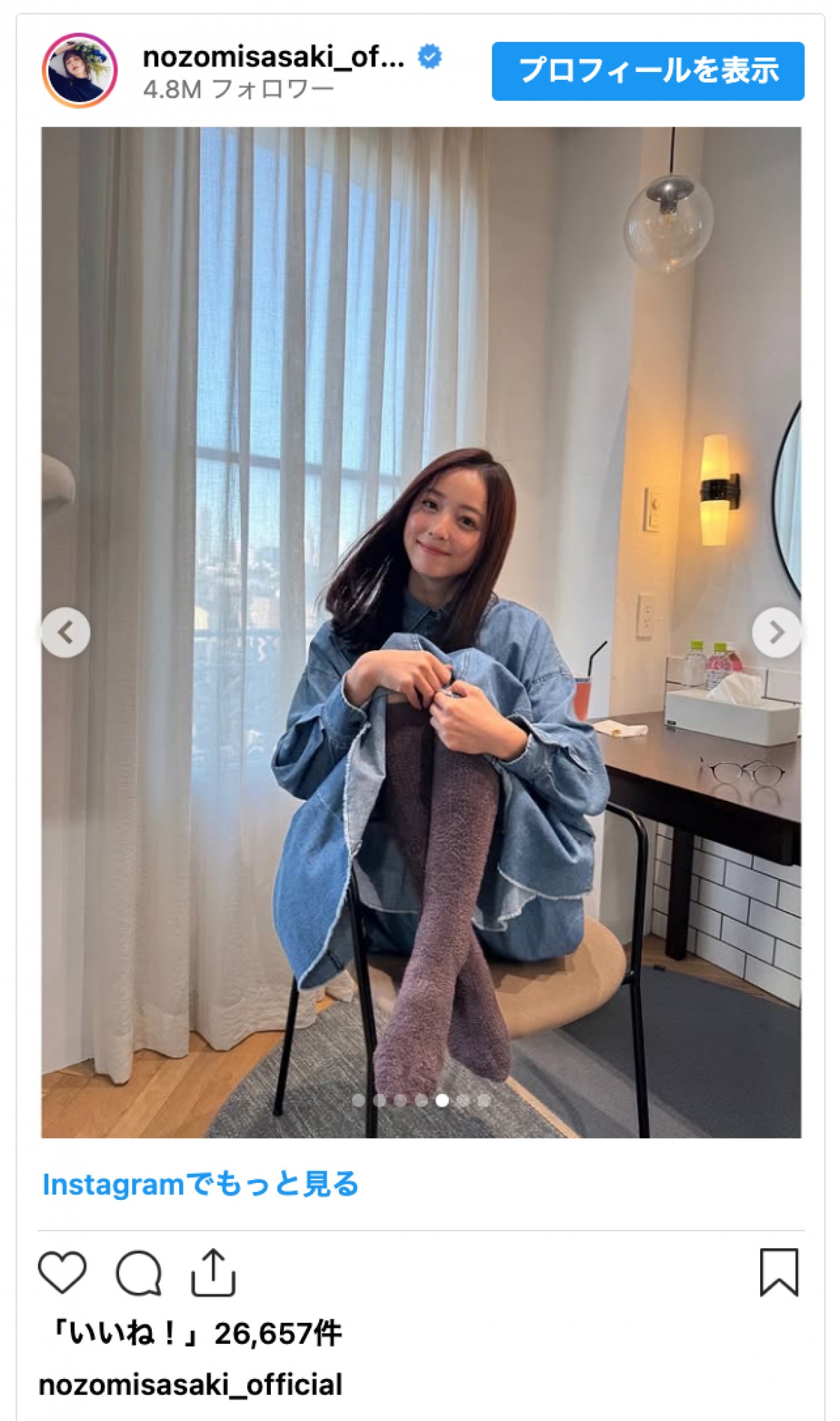The height and width of the screenshot is (1421, 840).
Task: Open the Instagramでもっと見る link
Action: 200,1184
